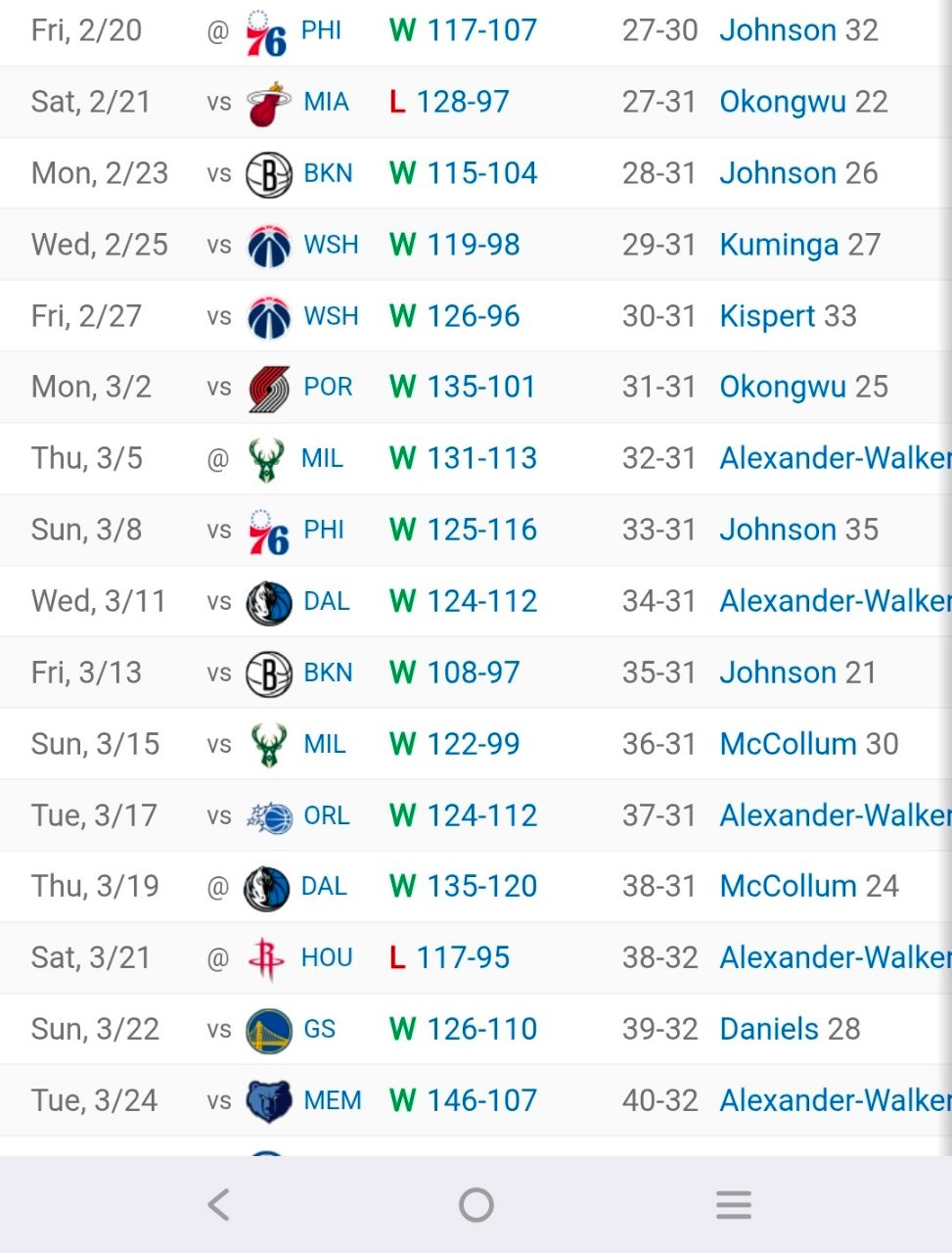
Task: Open the Grizzlies team link
Action: (x=333, y=1100)
